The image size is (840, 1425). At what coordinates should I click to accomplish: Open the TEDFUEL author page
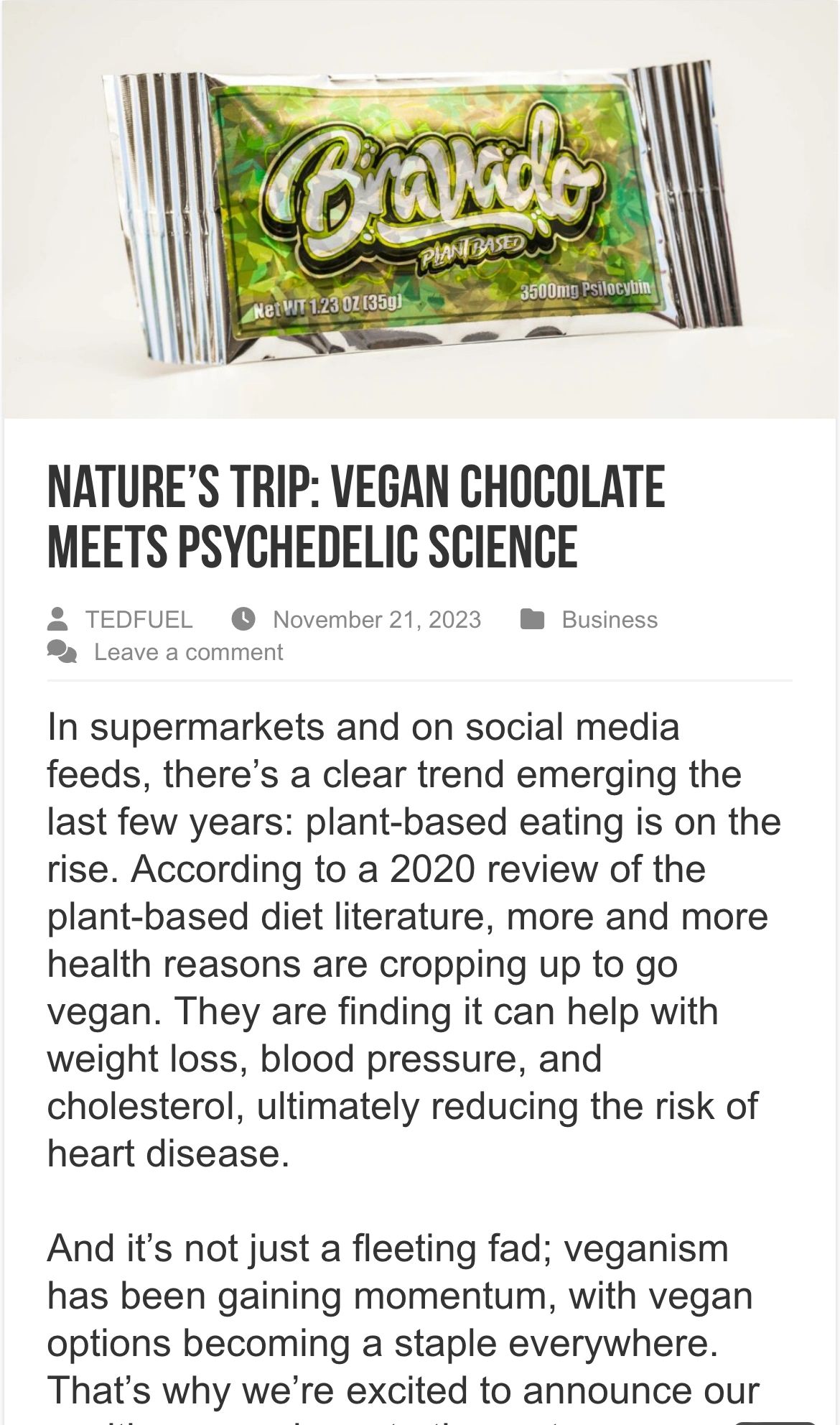click(x=139, y=619)
